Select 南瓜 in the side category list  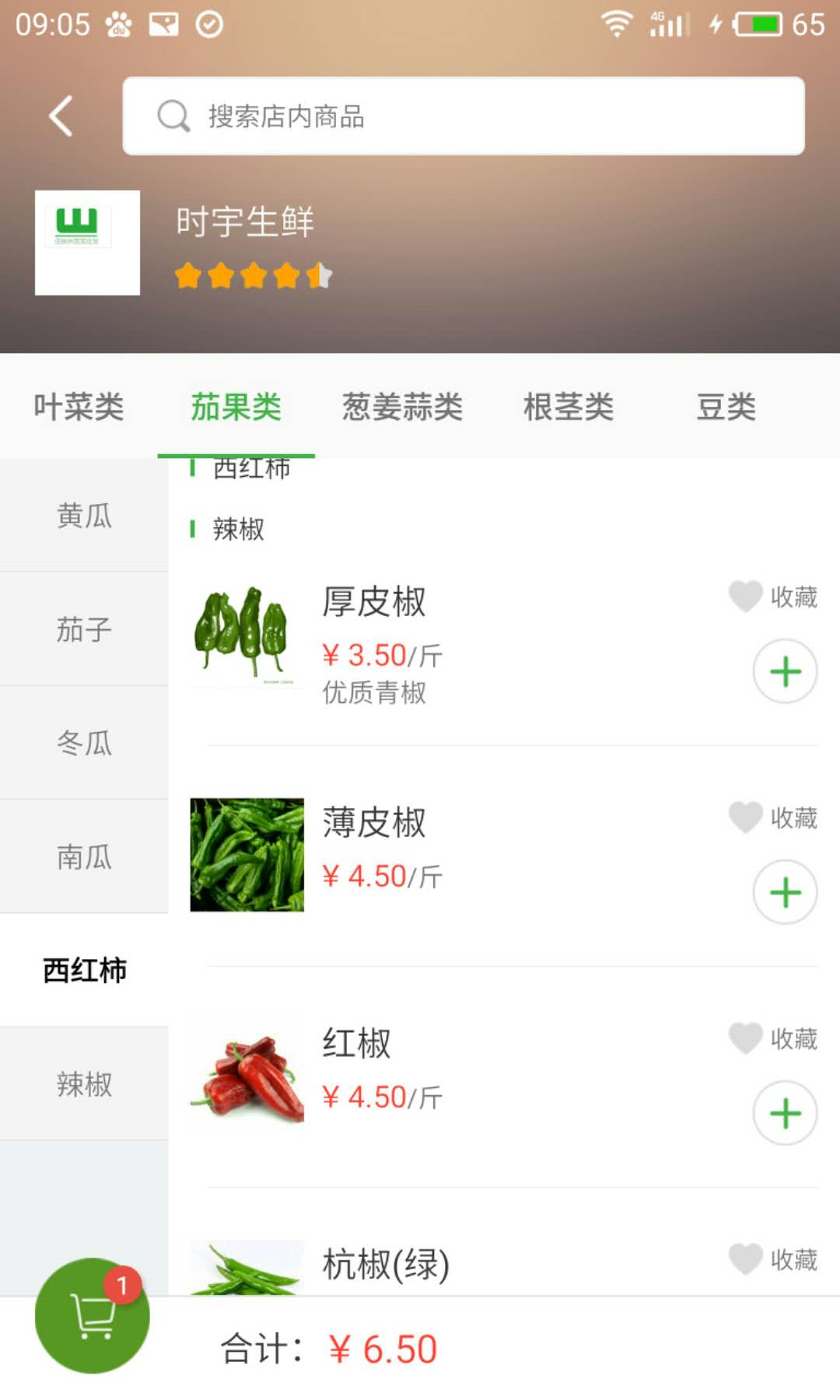(x=84, y=856)
